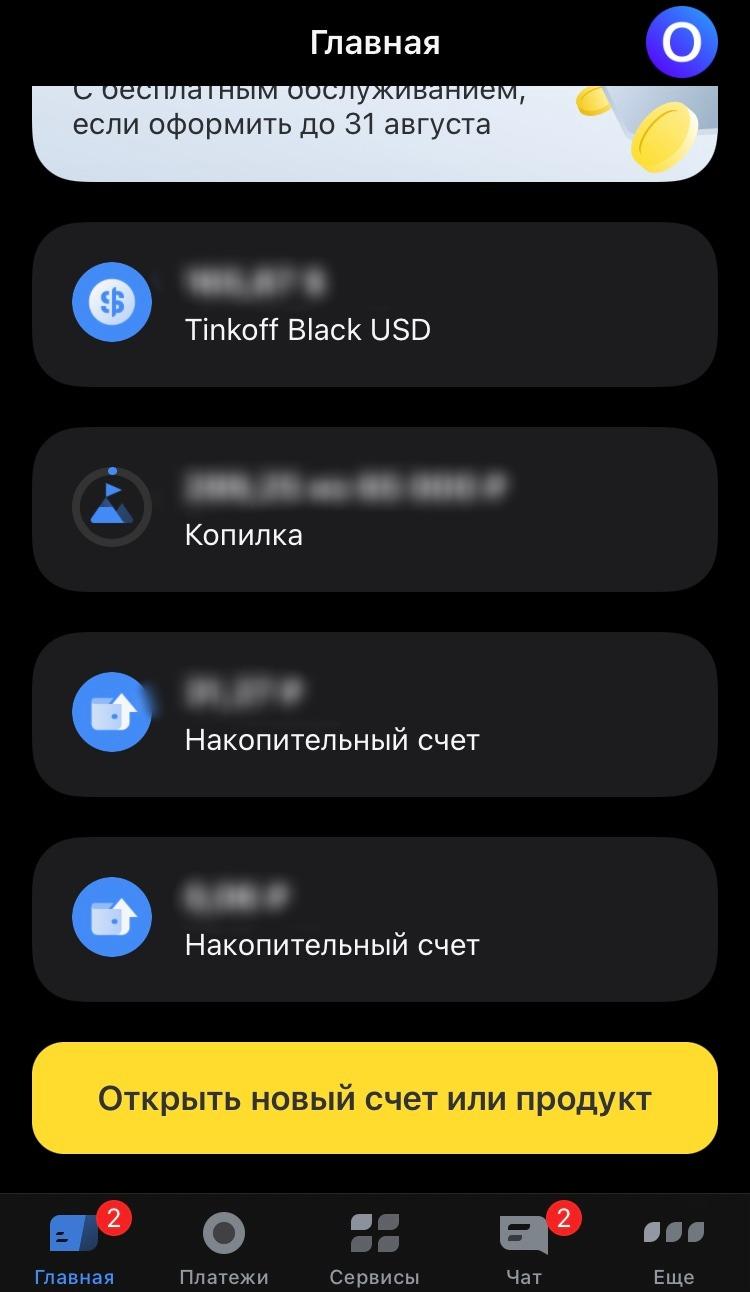Image resolution: width=750 pixels, height=1292 pixels.
Task: Open the Чат tab
Action: click(524, 1246)
